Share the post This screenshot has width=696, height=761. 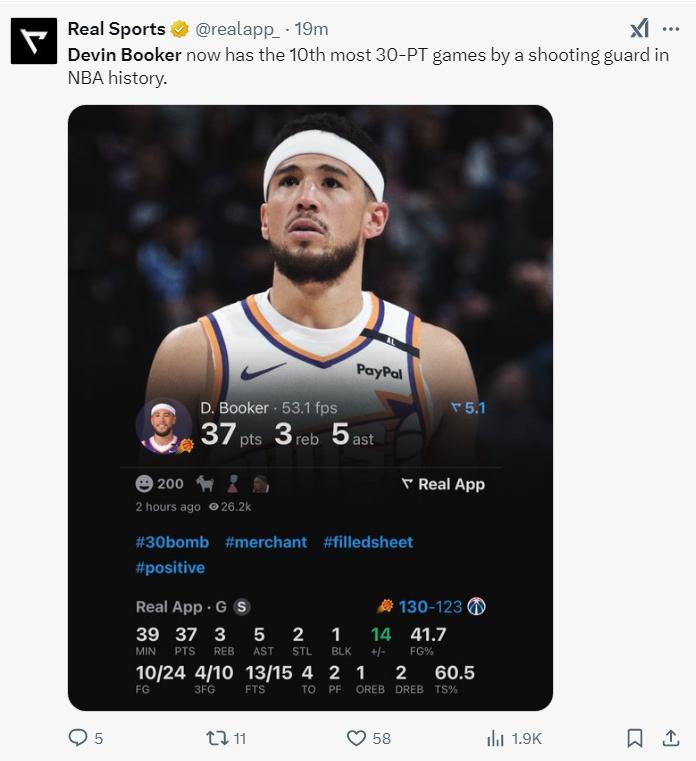coord(670,738)
